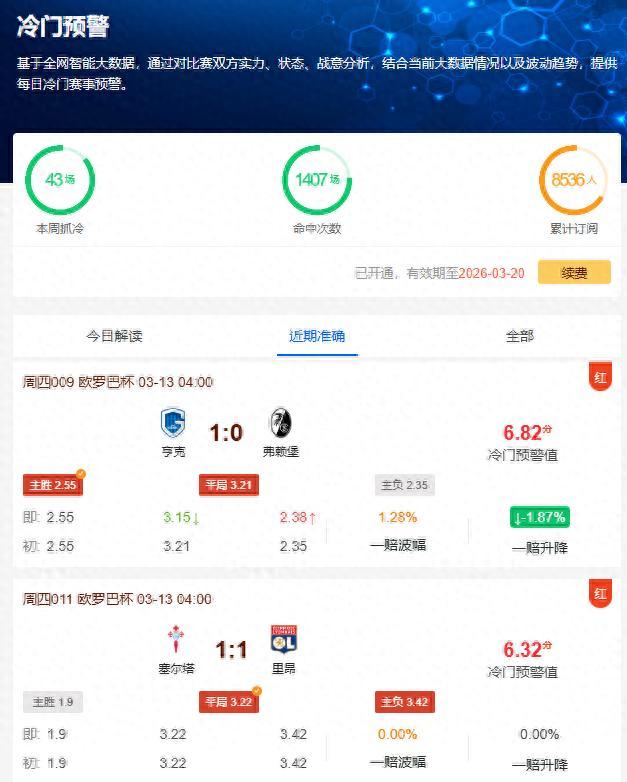Open the 全部 tab

coord(519,336)
